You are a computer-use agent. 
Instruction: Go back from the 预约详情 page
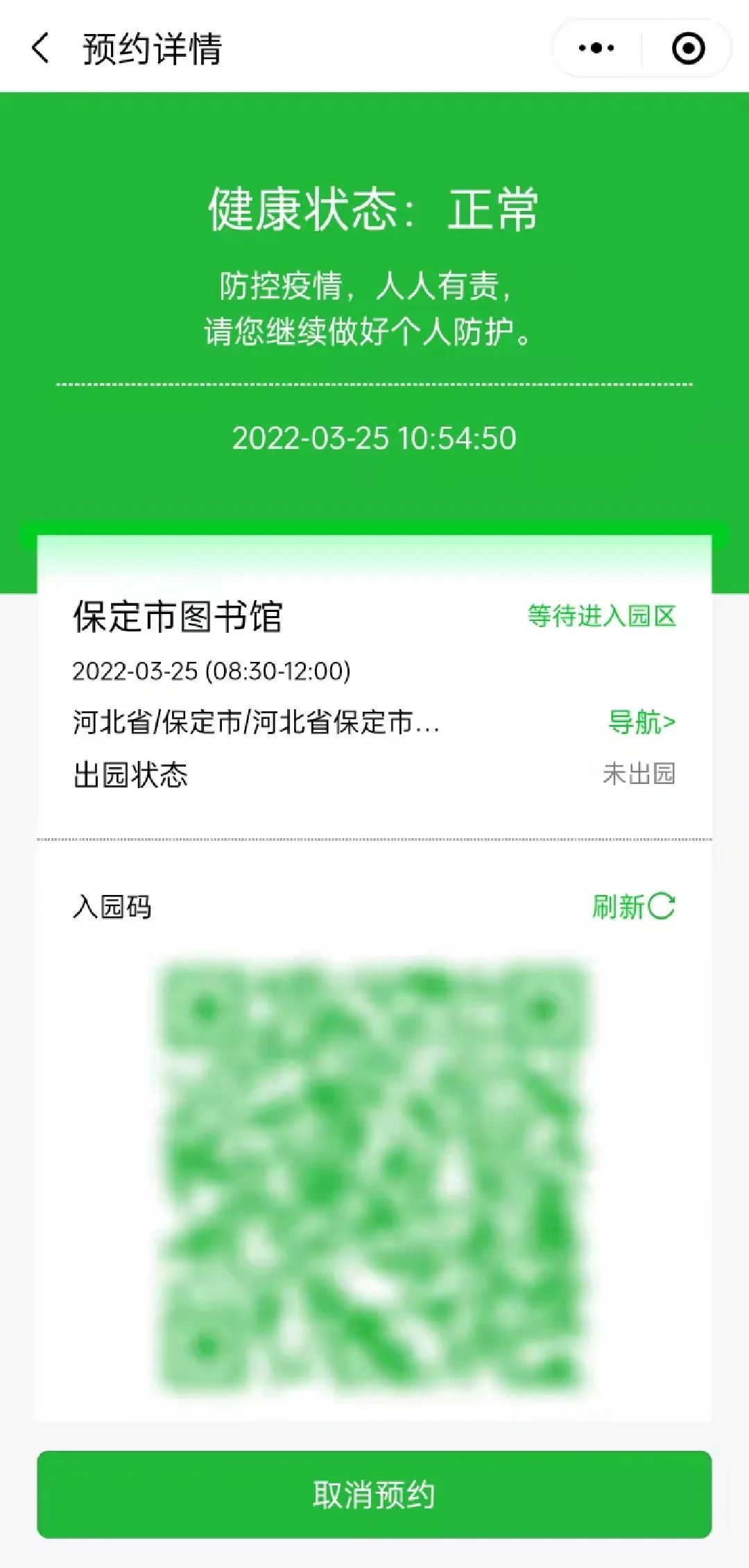40,49
